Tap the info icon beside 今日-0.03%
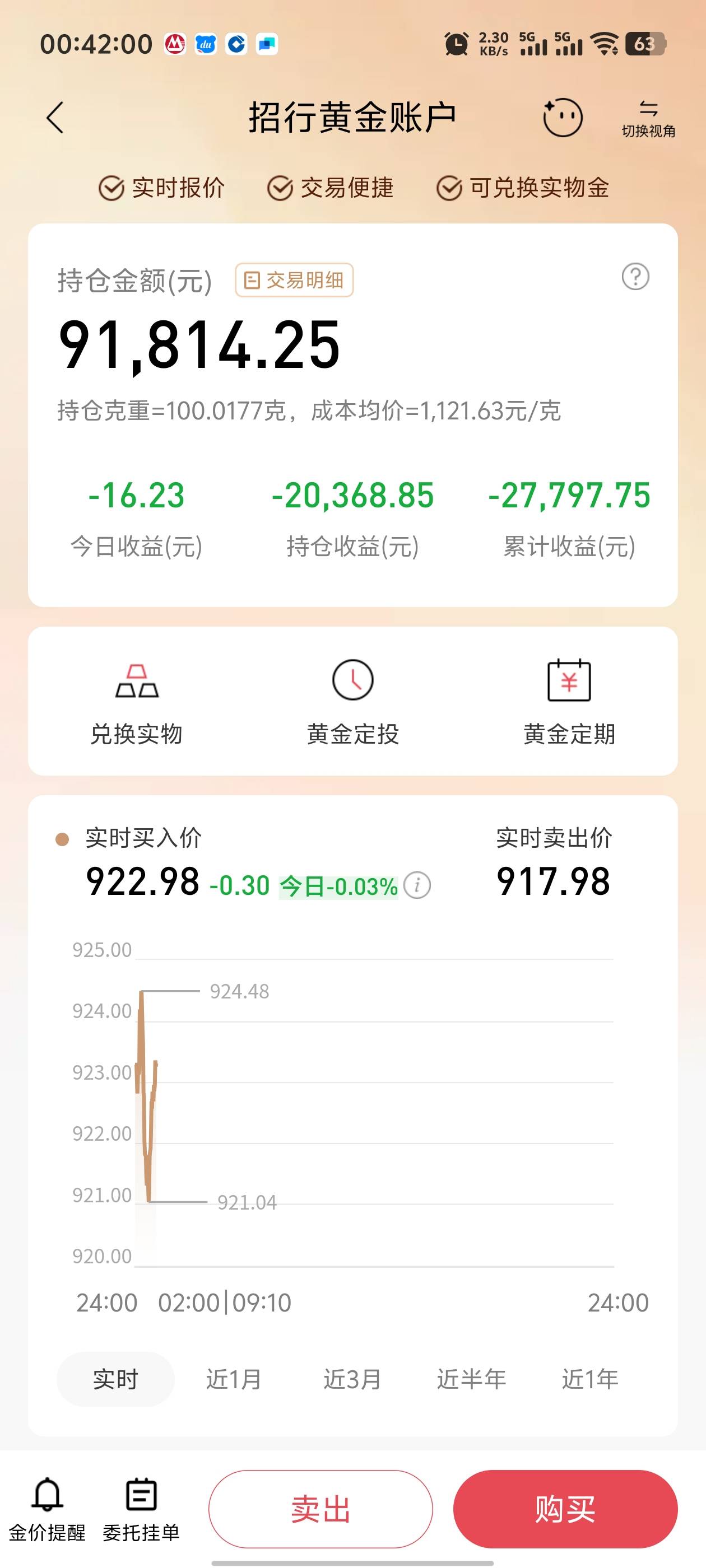 [x=417, y=885]
